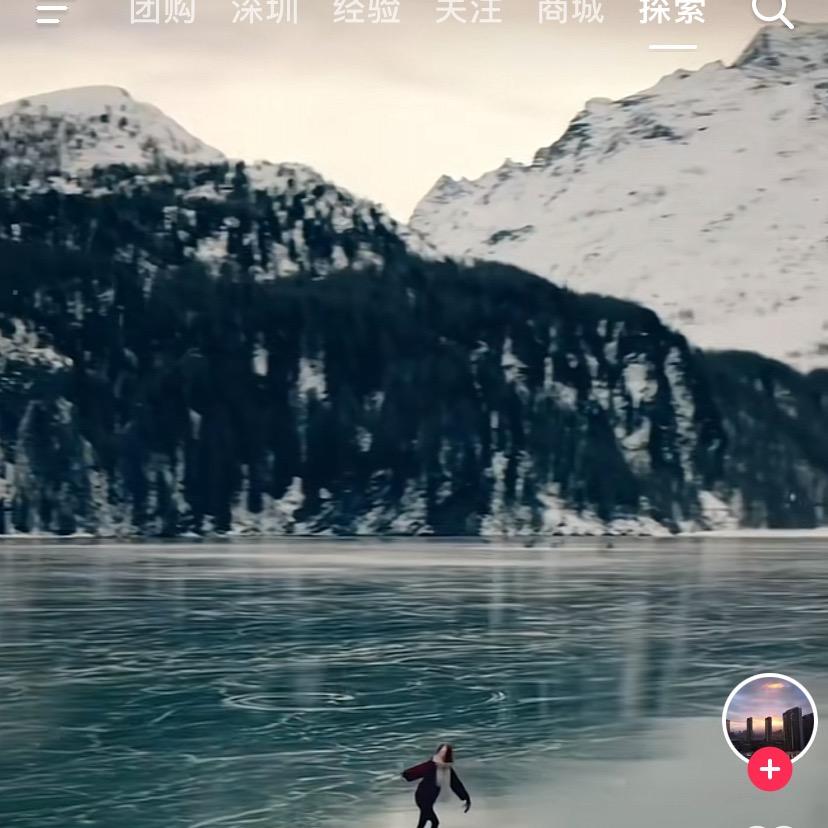Open the creator's profile avatar
The image size is (828, 828).
coord(769,718)
